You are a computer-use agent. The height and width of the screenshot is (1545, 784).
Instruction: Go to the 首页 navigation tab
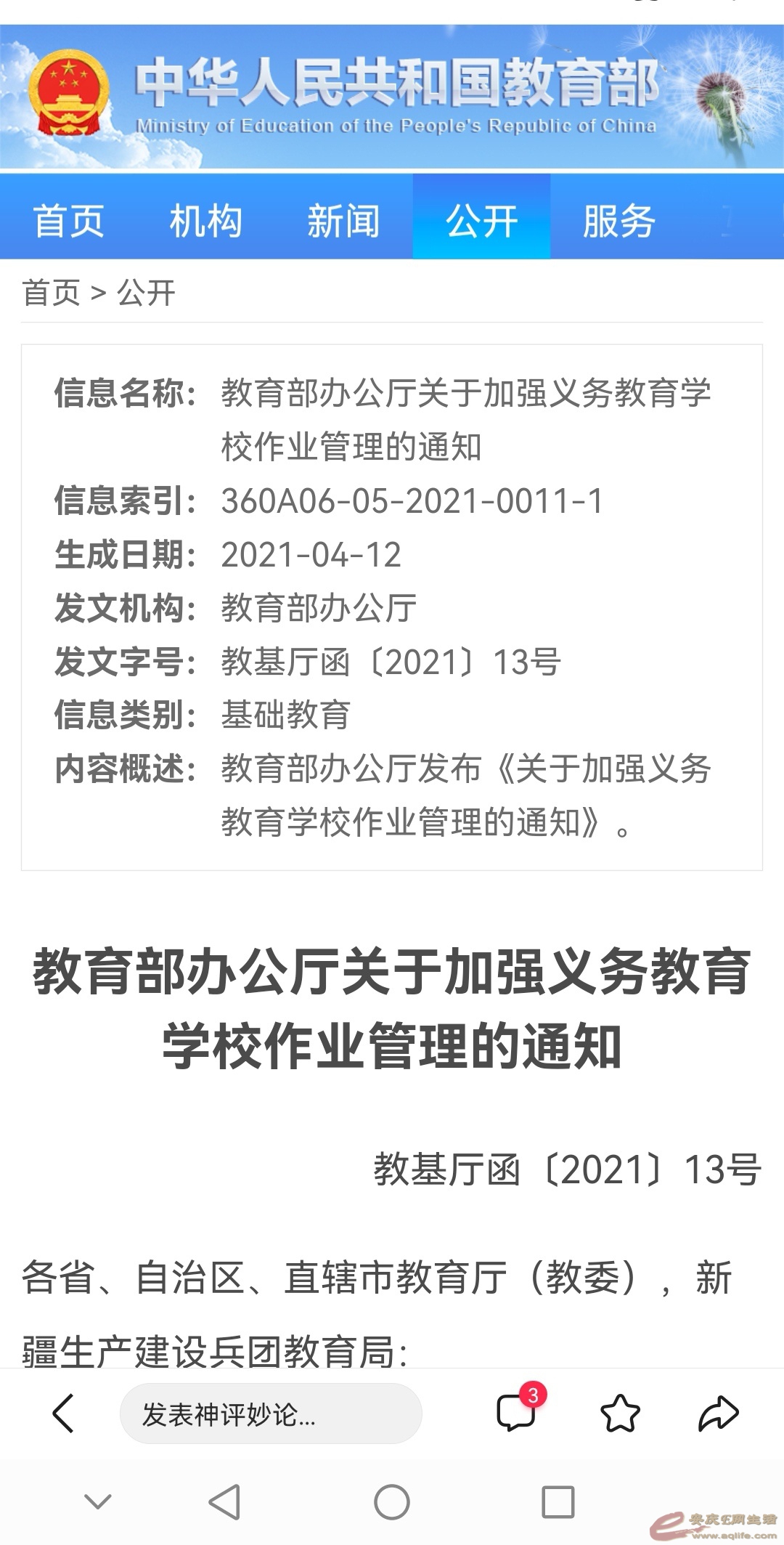(69, 221)
